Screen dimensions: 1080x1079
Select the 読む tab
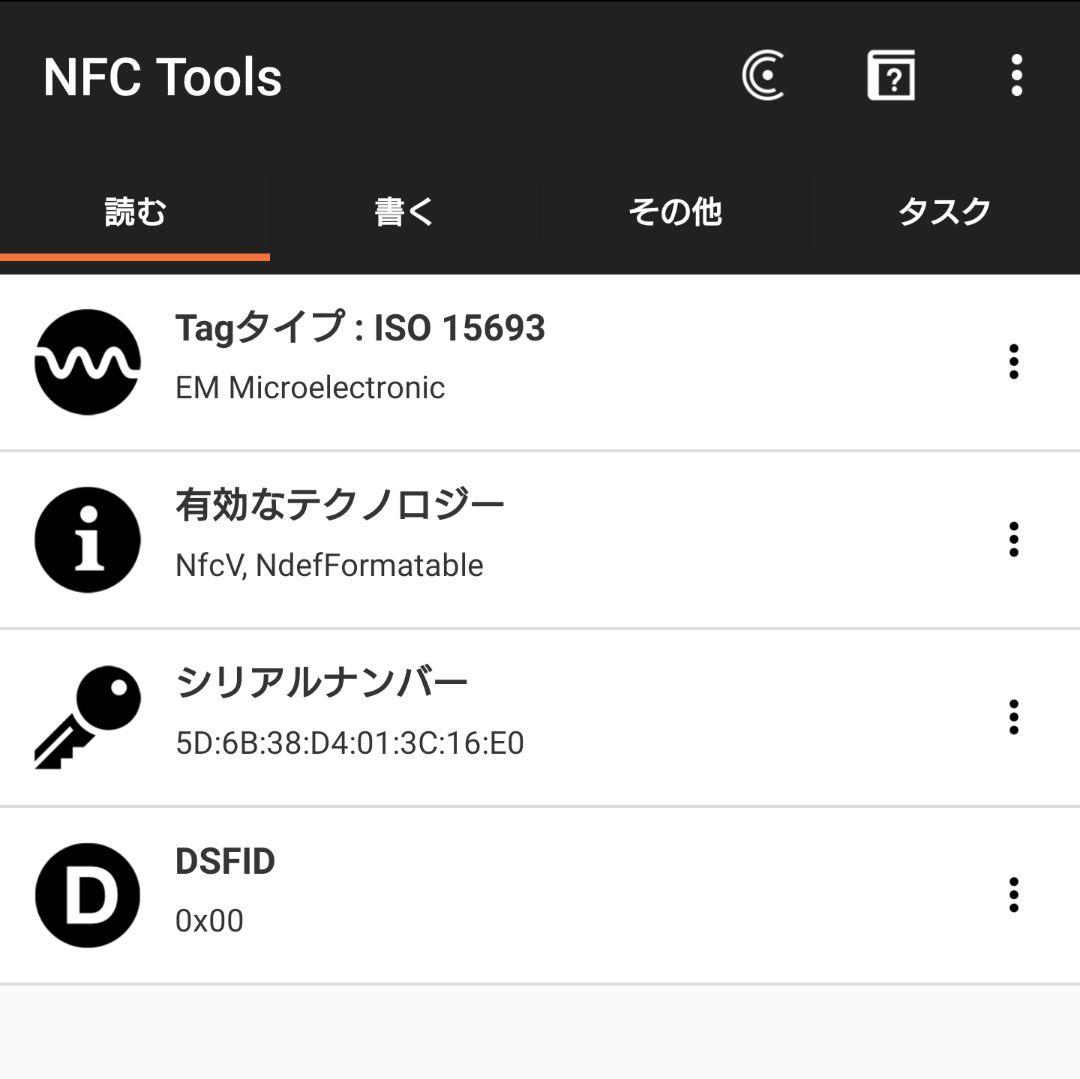135,212
